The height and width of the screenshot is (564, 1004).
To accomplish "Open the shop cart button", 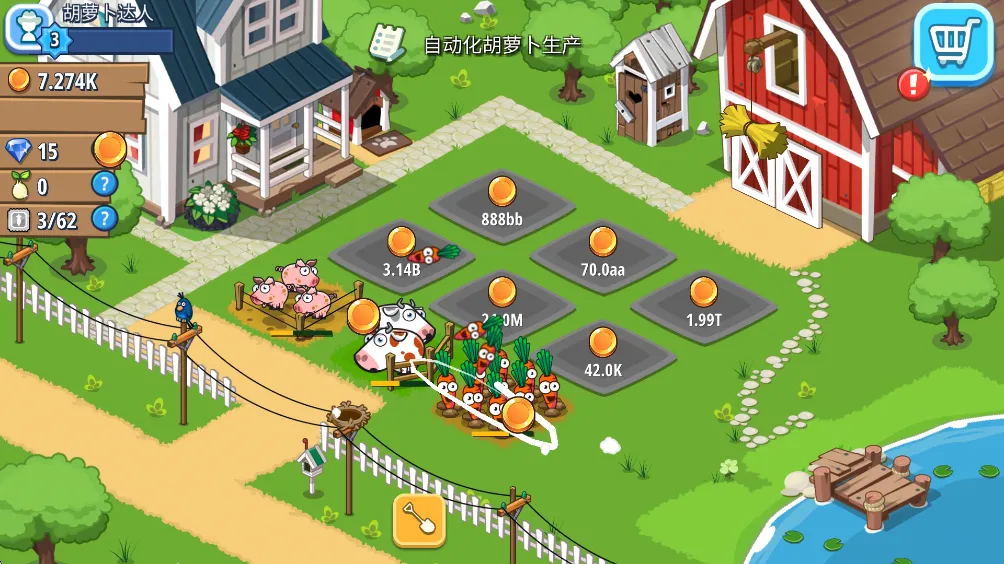I will coord(952,41).
